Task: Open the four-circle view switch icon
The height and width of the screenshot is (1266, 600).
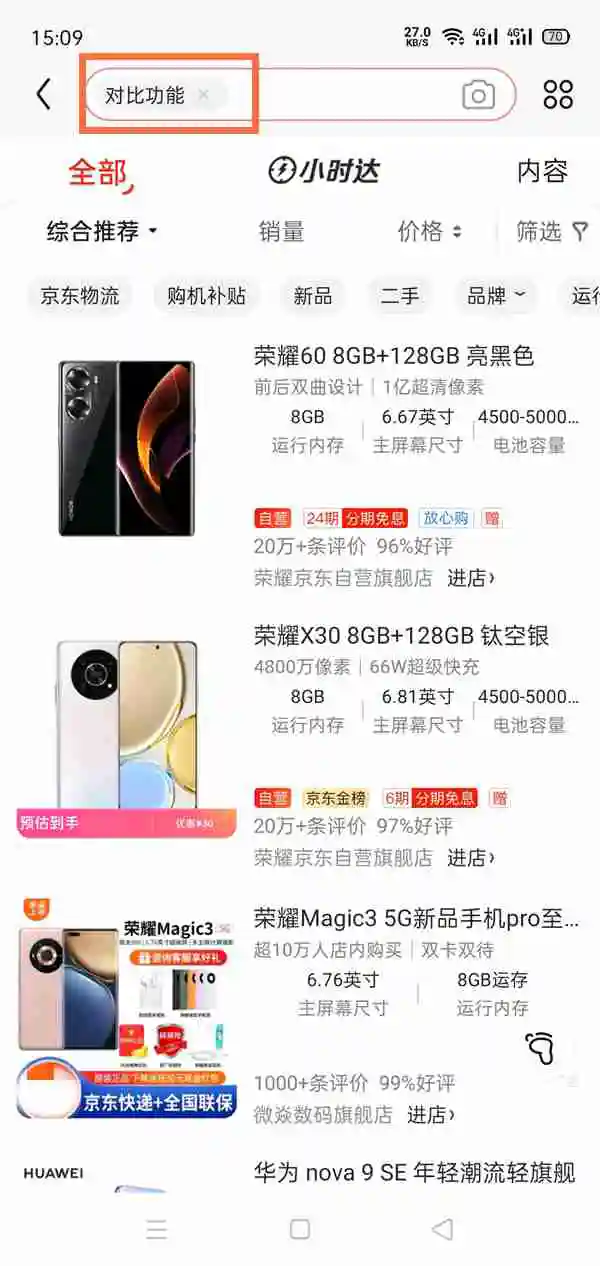Action: tap(558, 95)
